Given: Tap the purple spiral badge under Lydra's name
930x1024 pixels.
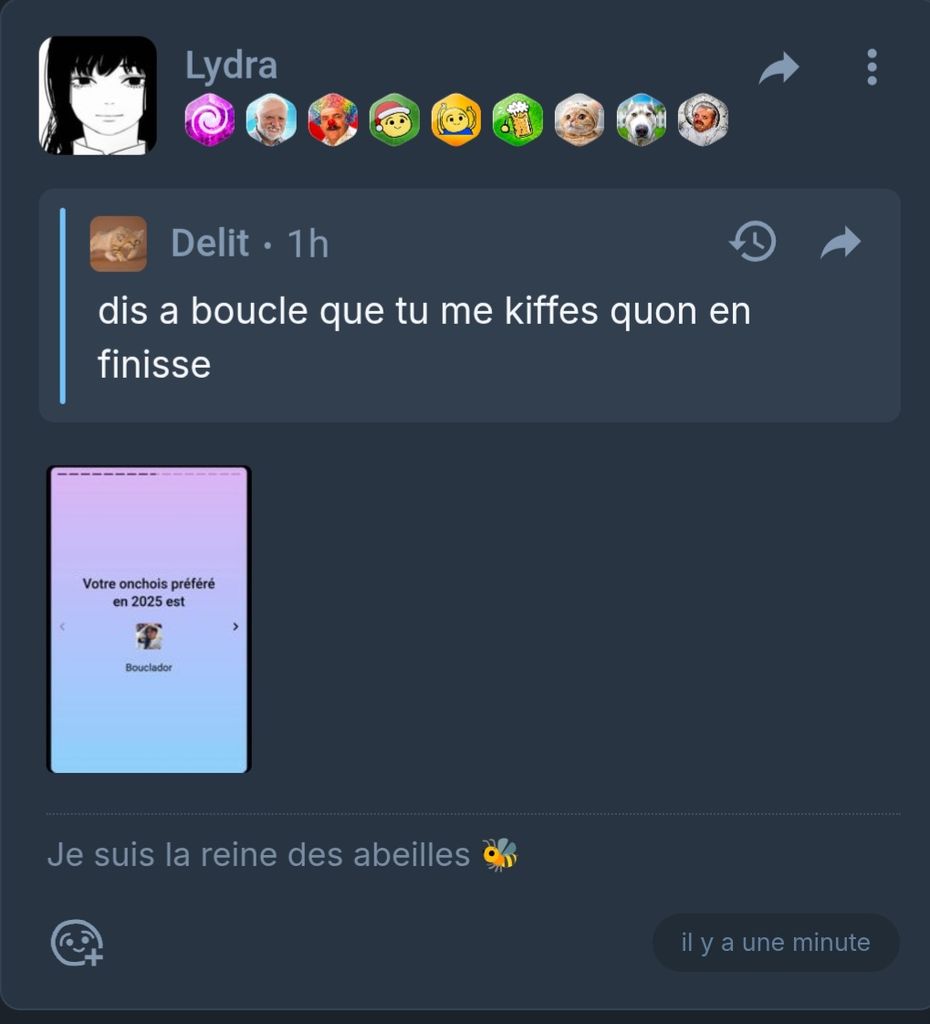Looking at the screenshot, I should point(210,121).
